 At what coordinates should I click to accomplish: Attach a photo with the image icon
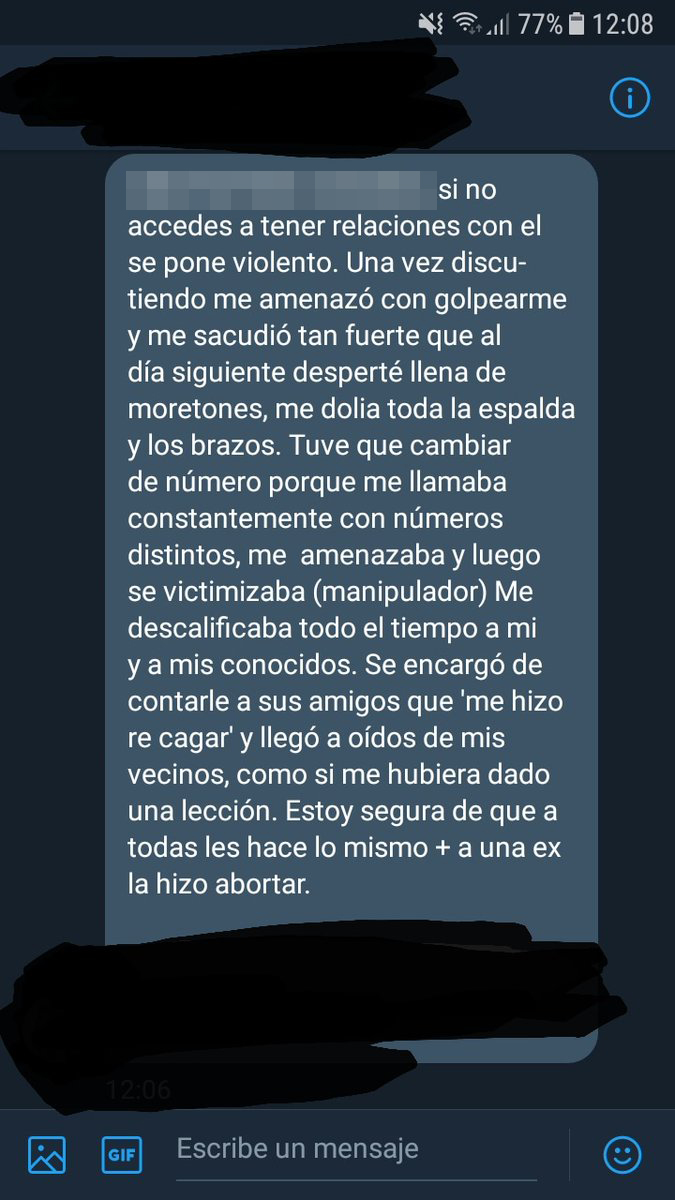click(47, 1155)
